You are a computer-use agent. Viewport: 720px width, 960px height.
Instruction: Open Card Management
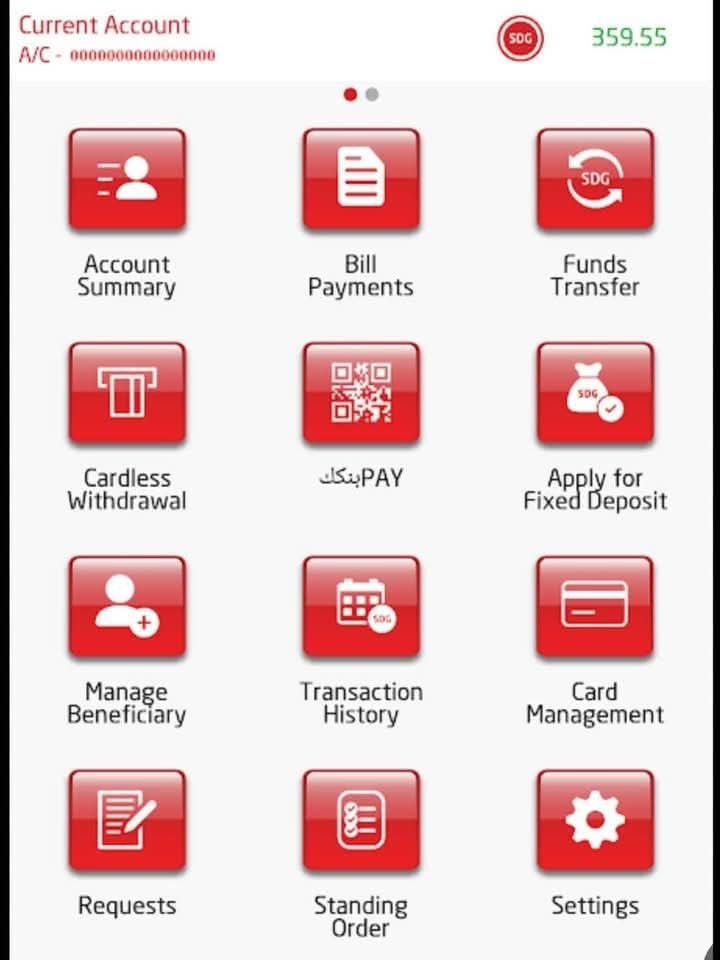(x=595, y=607)
